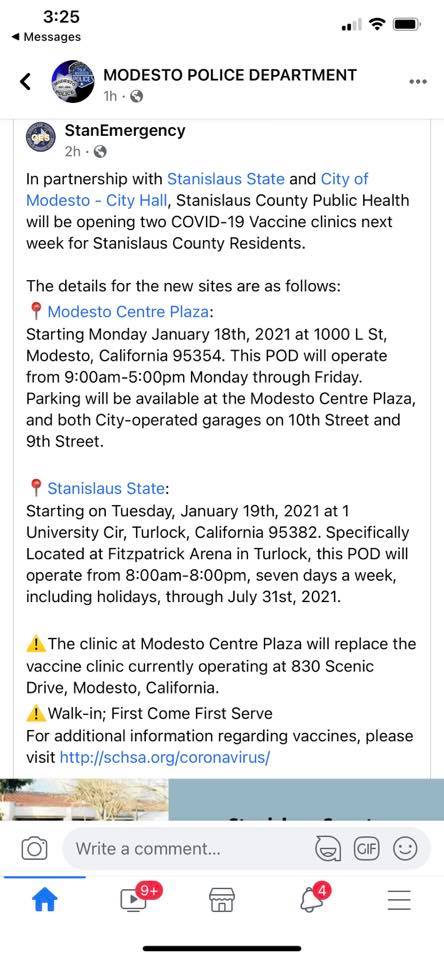Focus the Write a comment field
Image resolution: width=444 pixels, height=960 pixels.
click(x=186, y=849)
